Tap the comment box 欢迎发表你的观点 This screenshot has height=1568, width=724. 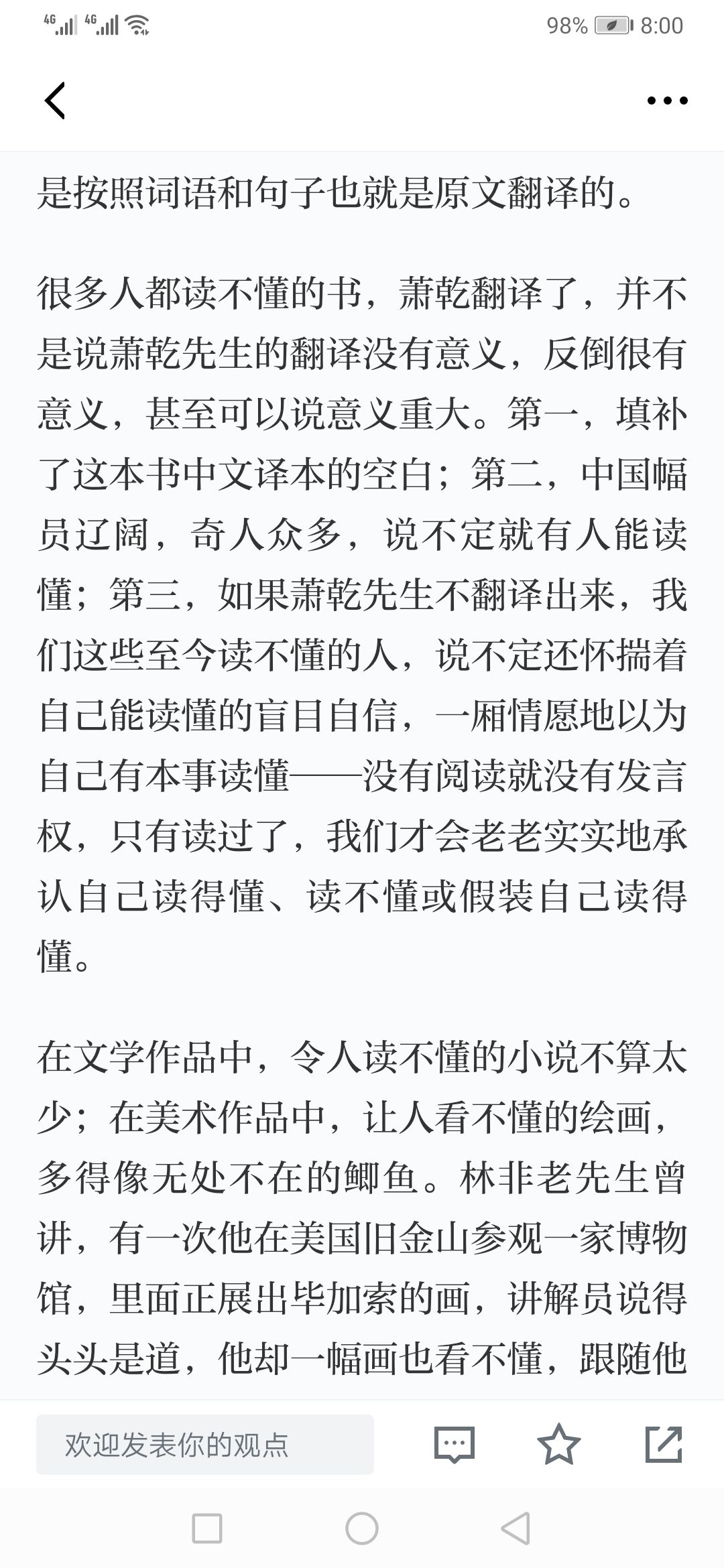coord(205,1444)
